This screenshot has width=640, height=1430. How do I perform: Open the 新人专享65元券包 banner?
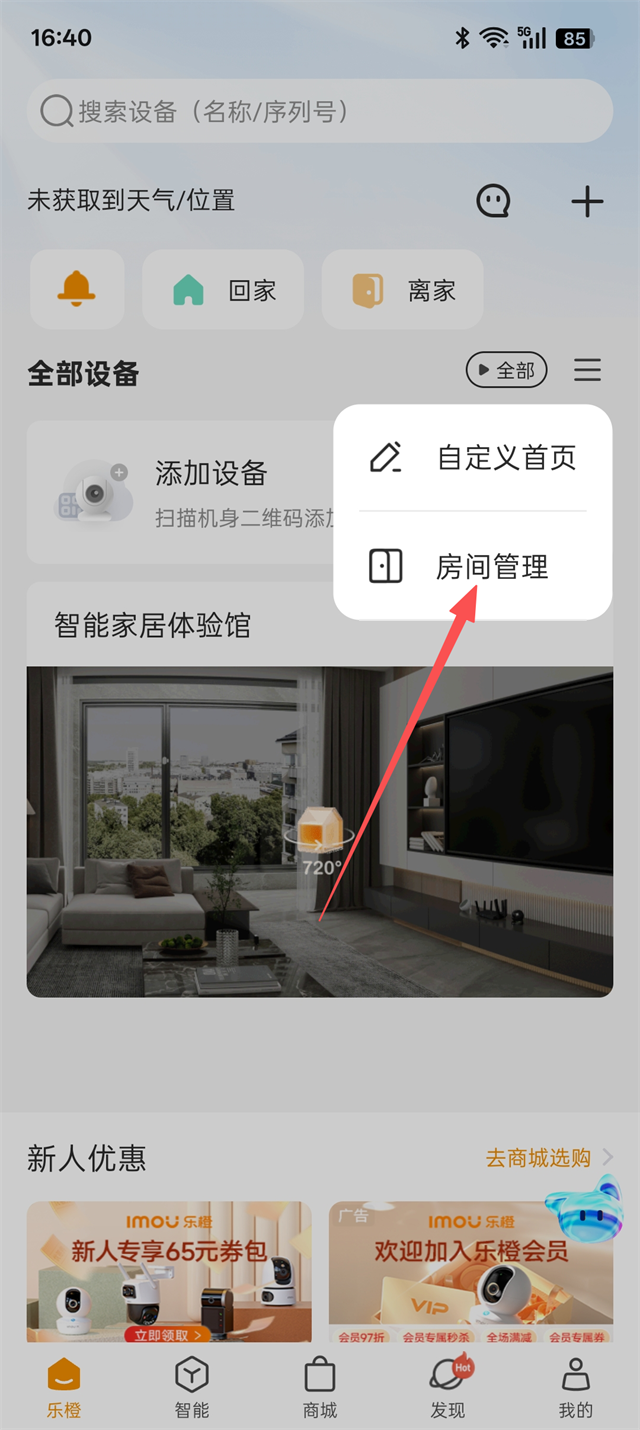pyautogui.click(x=169, y=1272)
